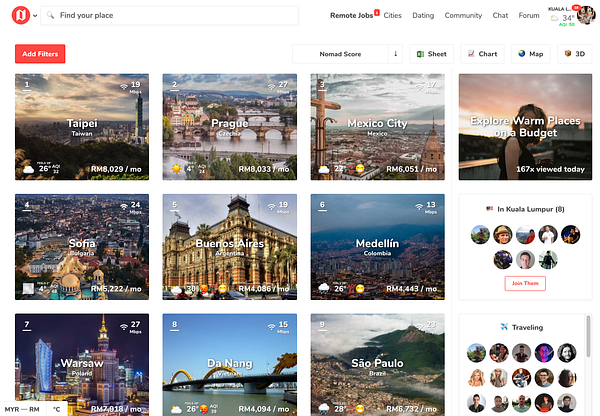Switch to Chart view
The height and width of the screenshot is (416, 600).
click(x=482, y=54)
